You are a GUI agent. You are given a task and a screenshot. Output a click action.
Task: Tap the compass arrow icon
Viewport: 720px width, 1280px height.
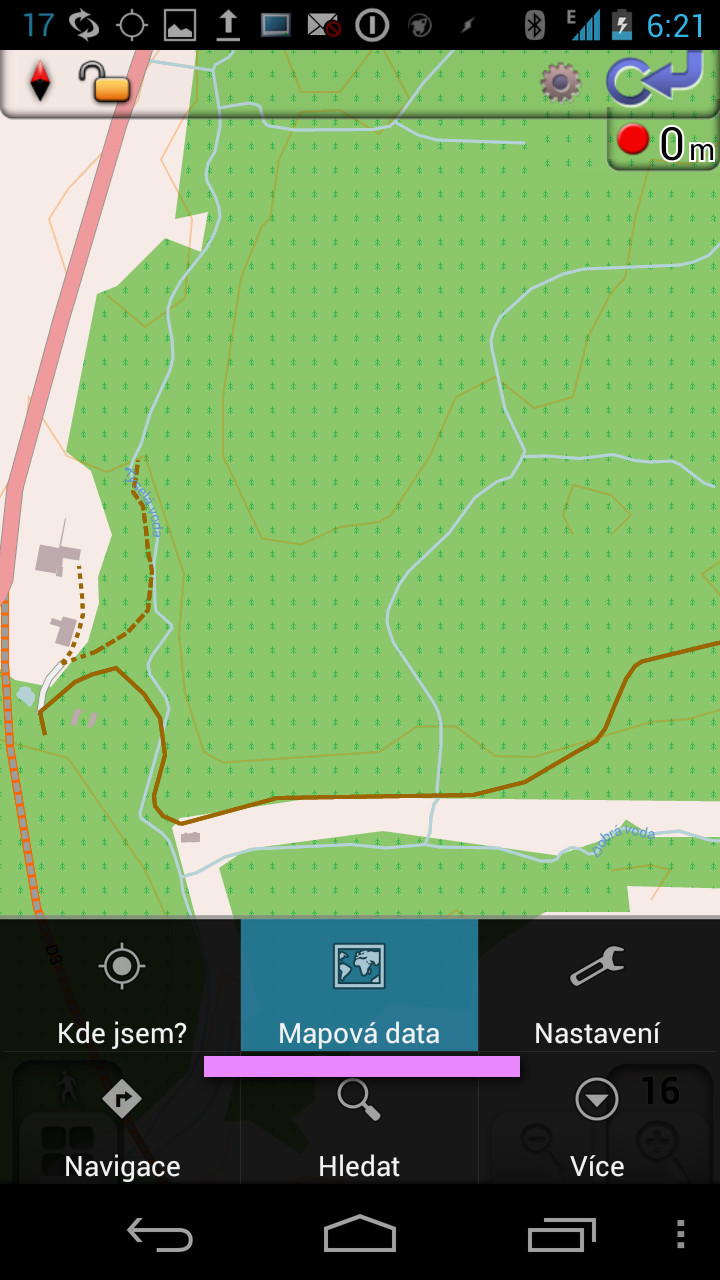pos(40,81)
